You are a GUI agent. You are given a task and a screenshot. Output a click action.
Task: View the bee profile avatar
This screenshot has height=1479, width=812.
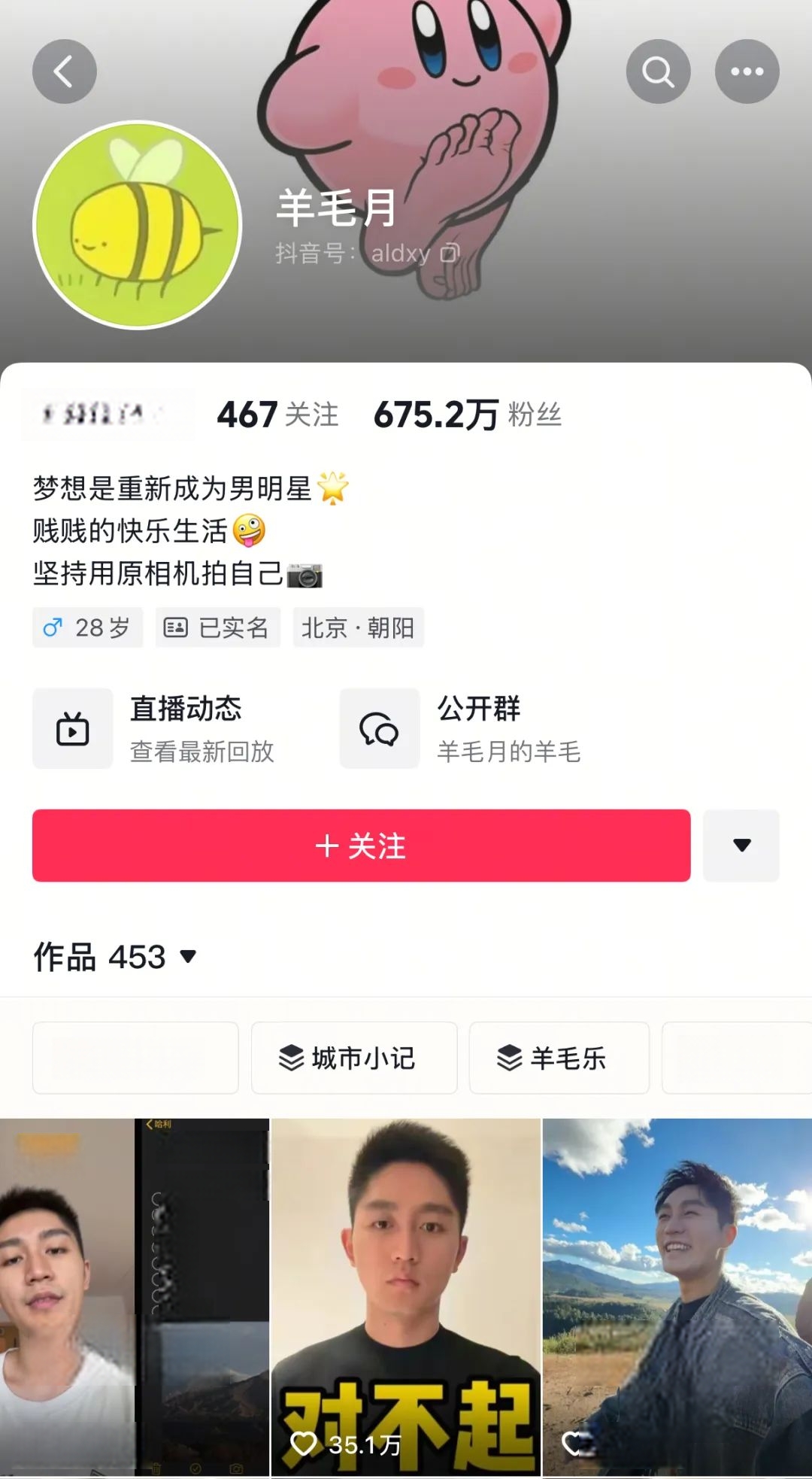click(x=137, y=225)
